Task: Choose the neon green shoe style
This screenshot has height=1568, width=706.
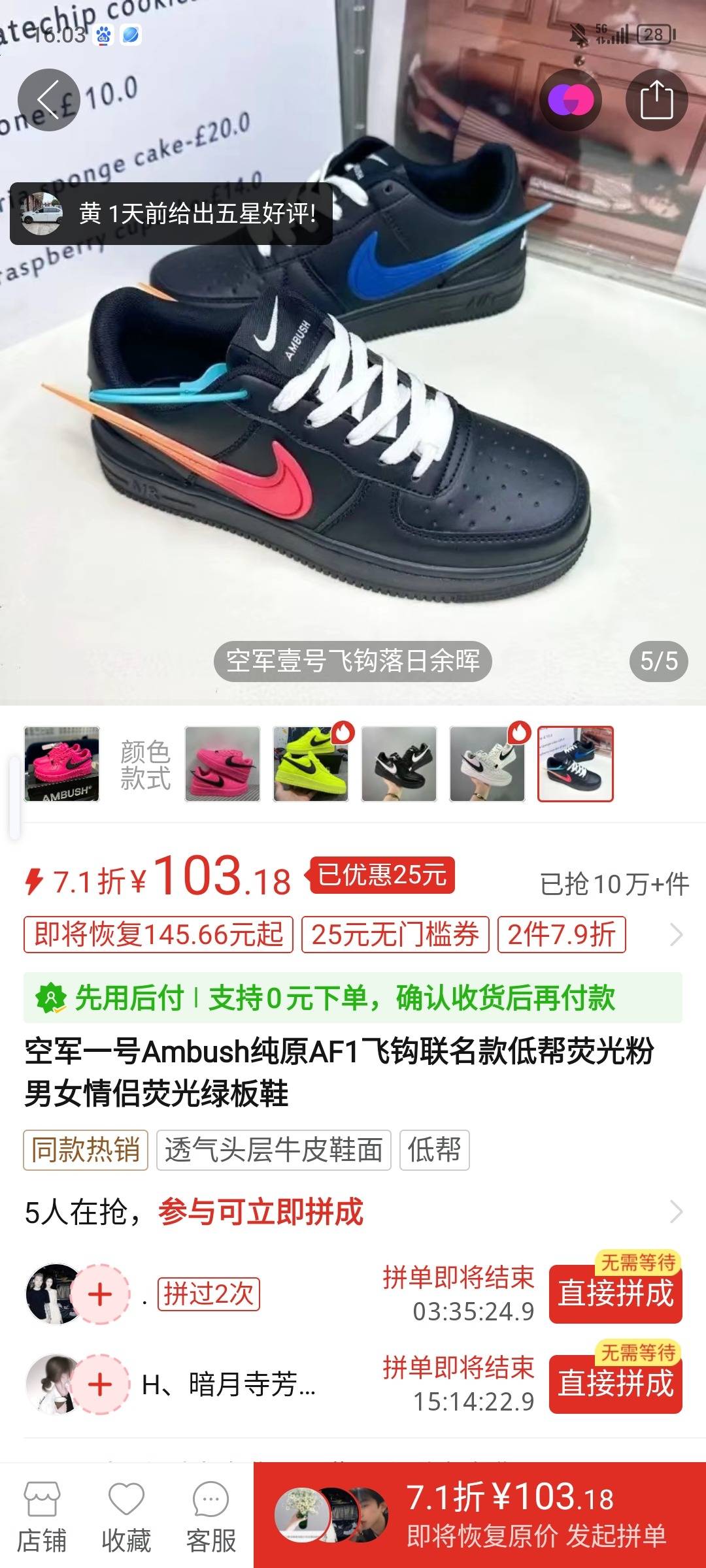Action: pyautogui.click(x=311, y=764)
